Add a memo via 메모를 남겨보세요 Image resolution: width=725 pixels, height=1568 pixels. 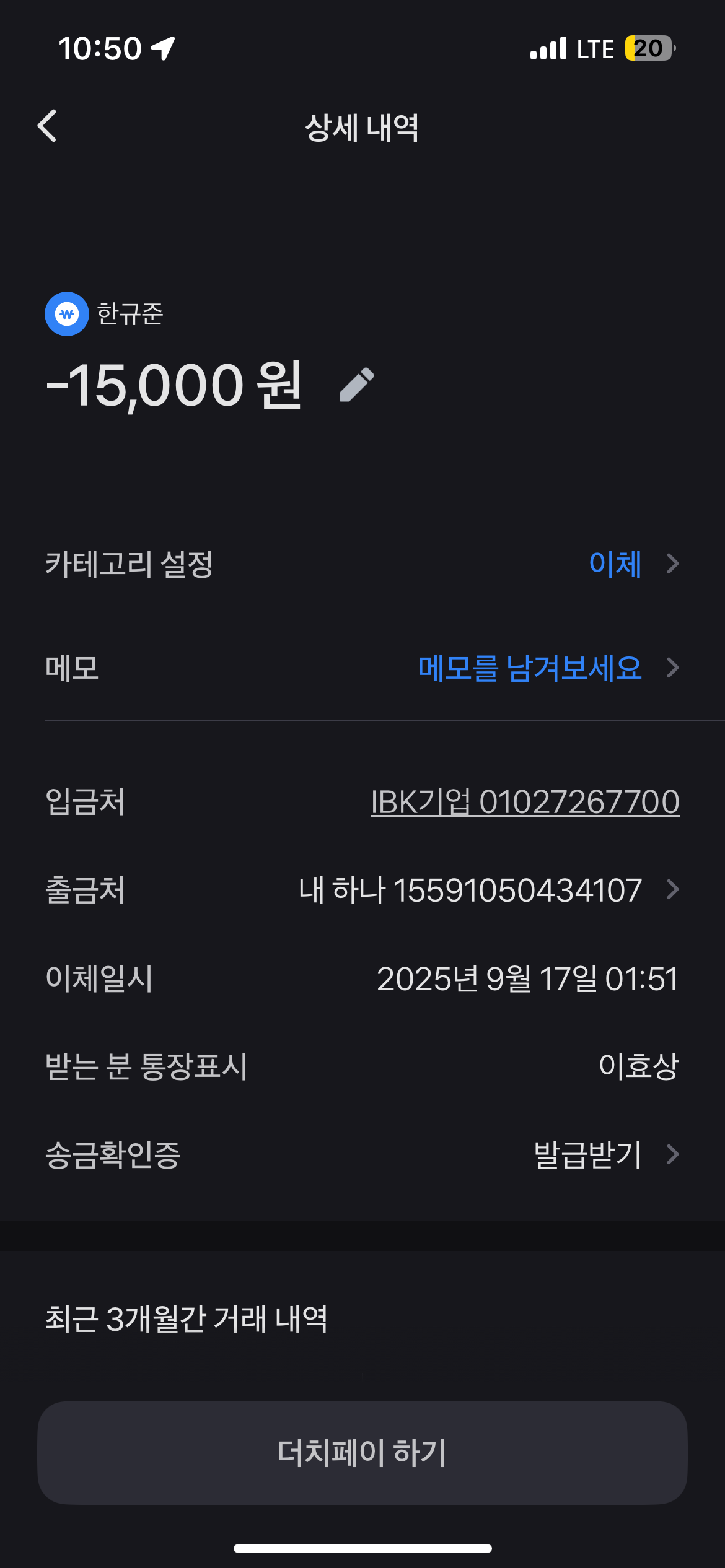[x=547, y=668]
